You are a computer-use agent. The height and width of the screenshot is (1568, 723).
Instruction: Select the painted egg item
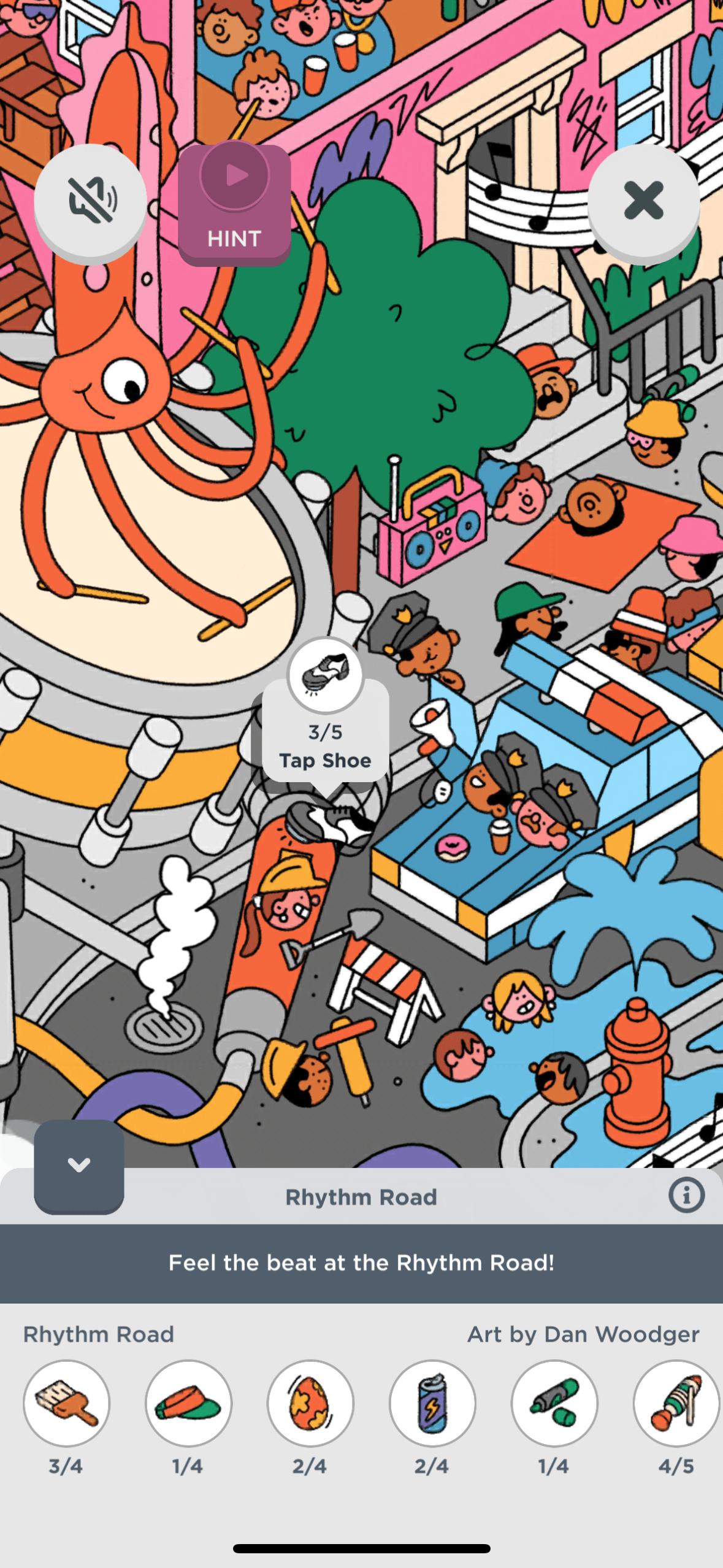pyautogui.click(x=310, y=1404)
